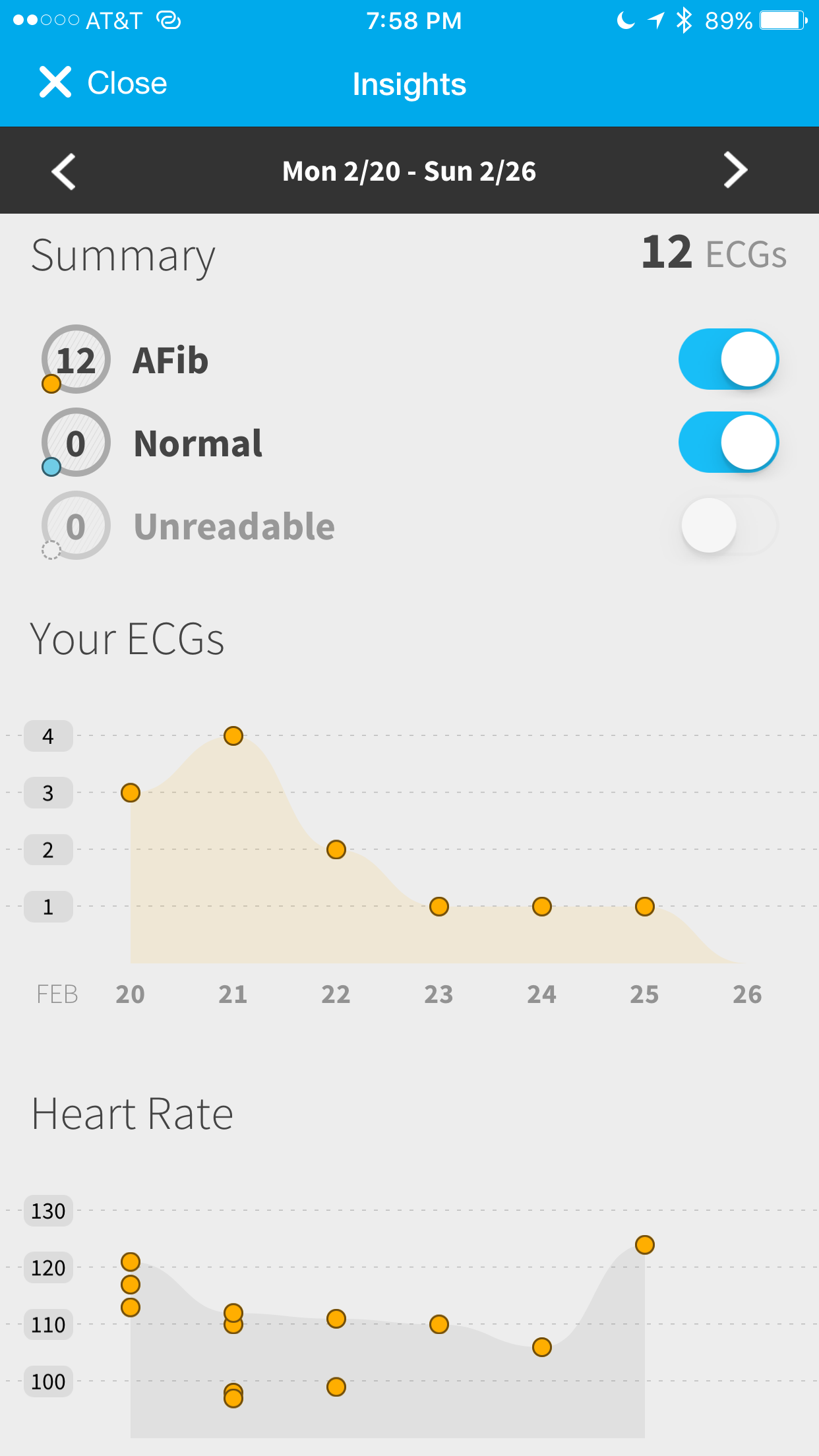
Task: Go to the next week
Action: [x=735, y=170]
